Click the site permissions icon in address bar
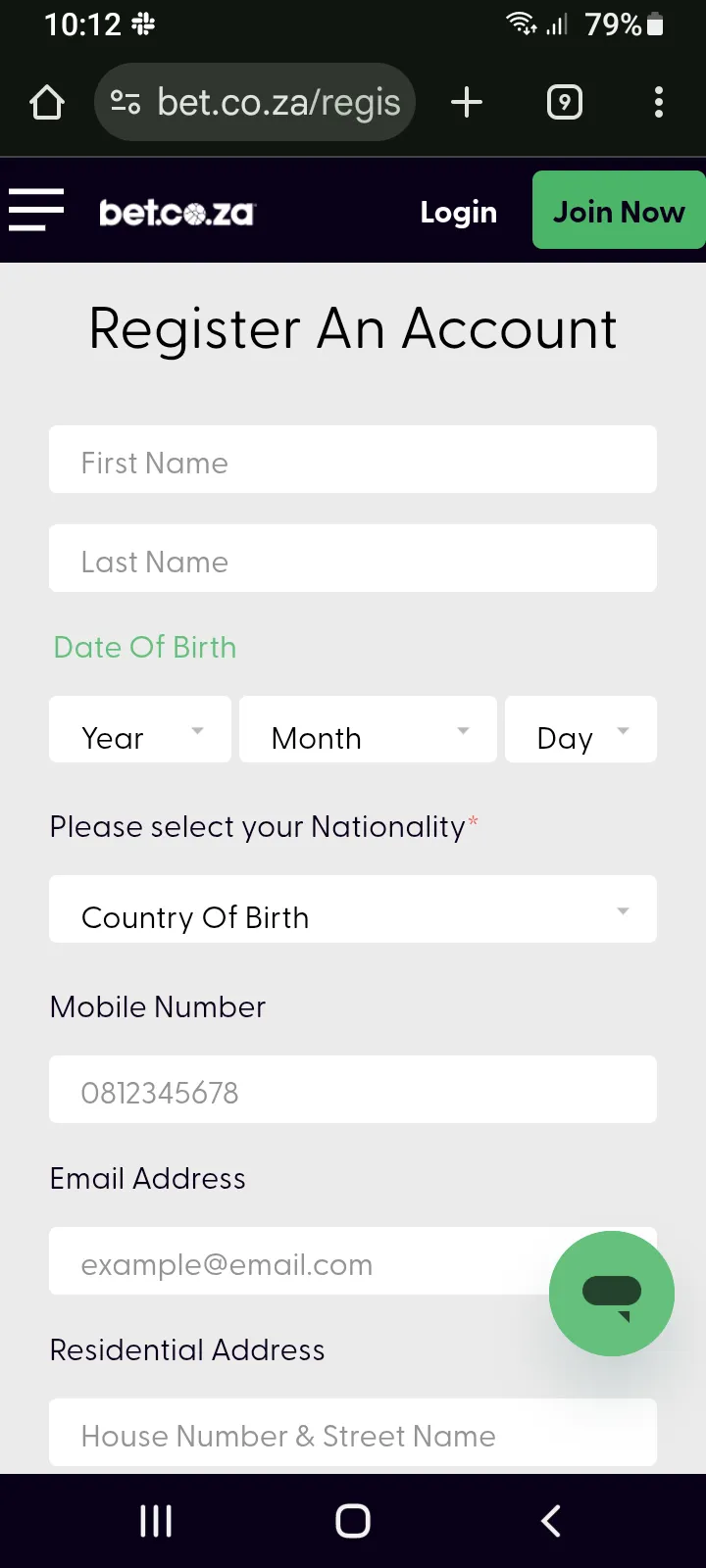This screenshot has height=1568, width=706. [126, 101]
